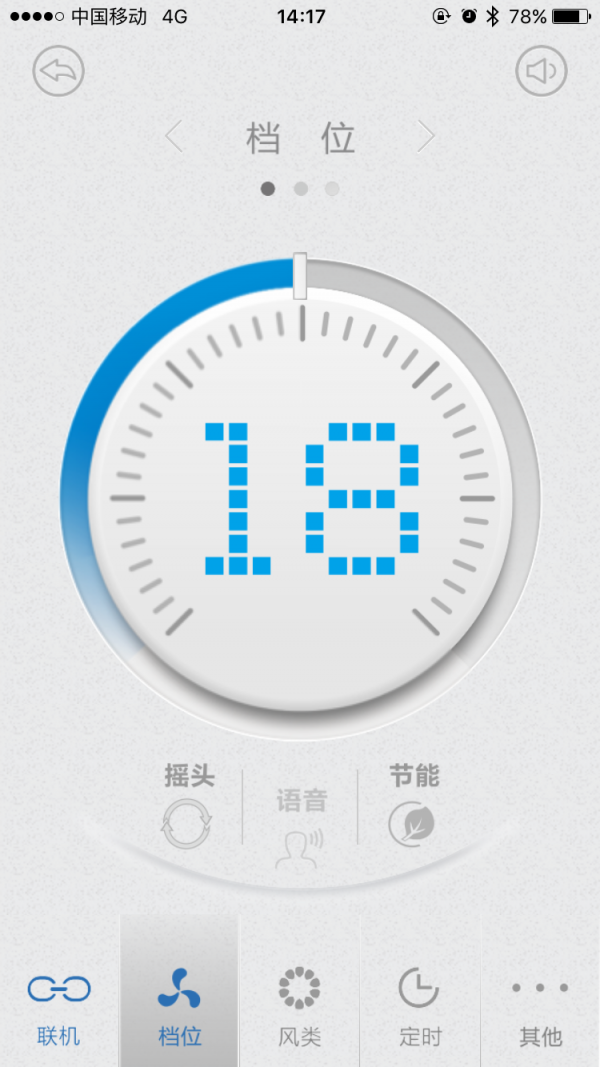Viewport: 600px width, 1067px height.
Task: Open the 风类 wind type tab
Action: (299, 1005)
